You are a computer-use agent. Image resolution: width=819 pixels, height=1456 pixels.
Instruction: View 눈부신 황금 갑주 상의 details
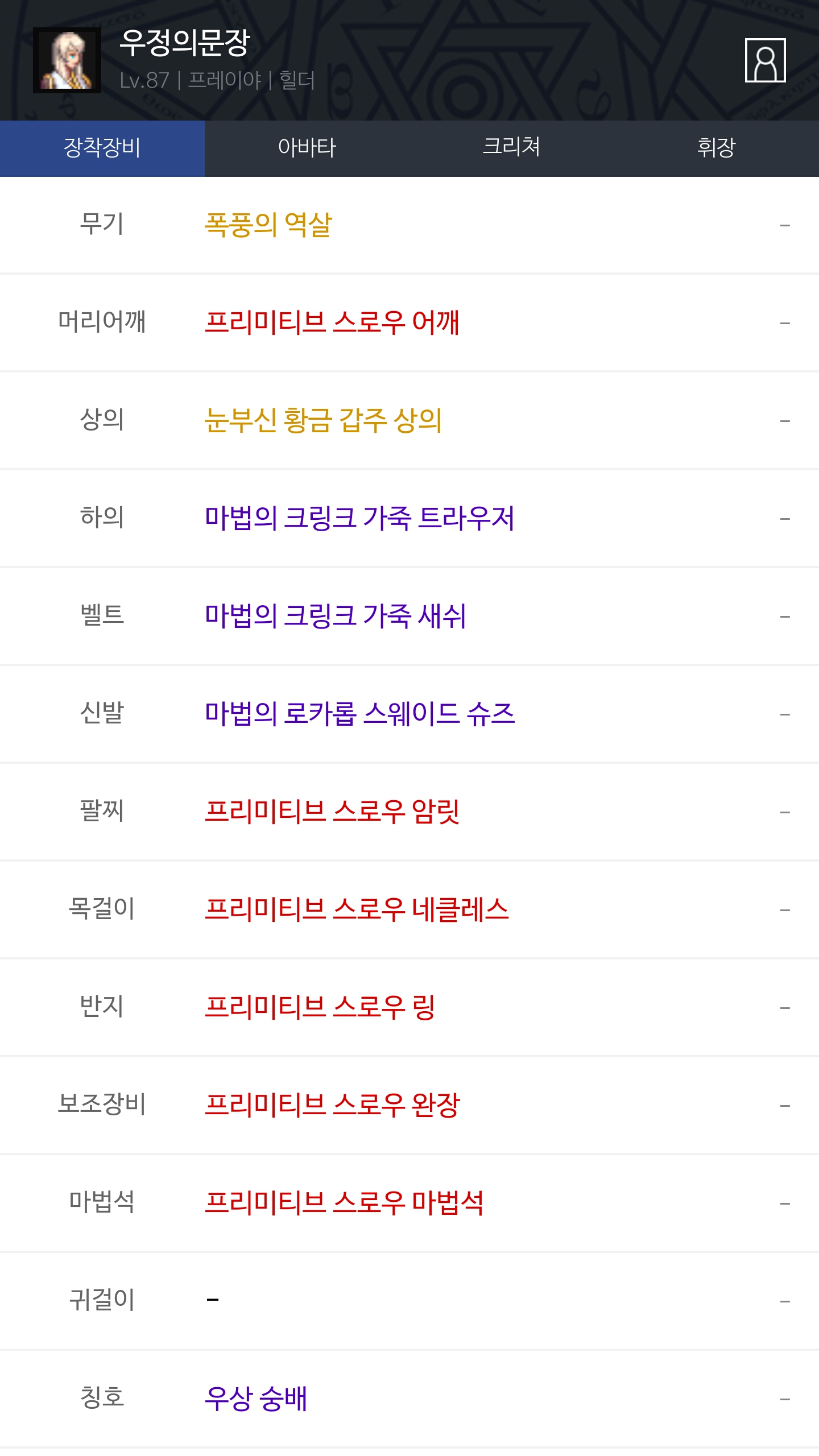[x=323, y=420]
